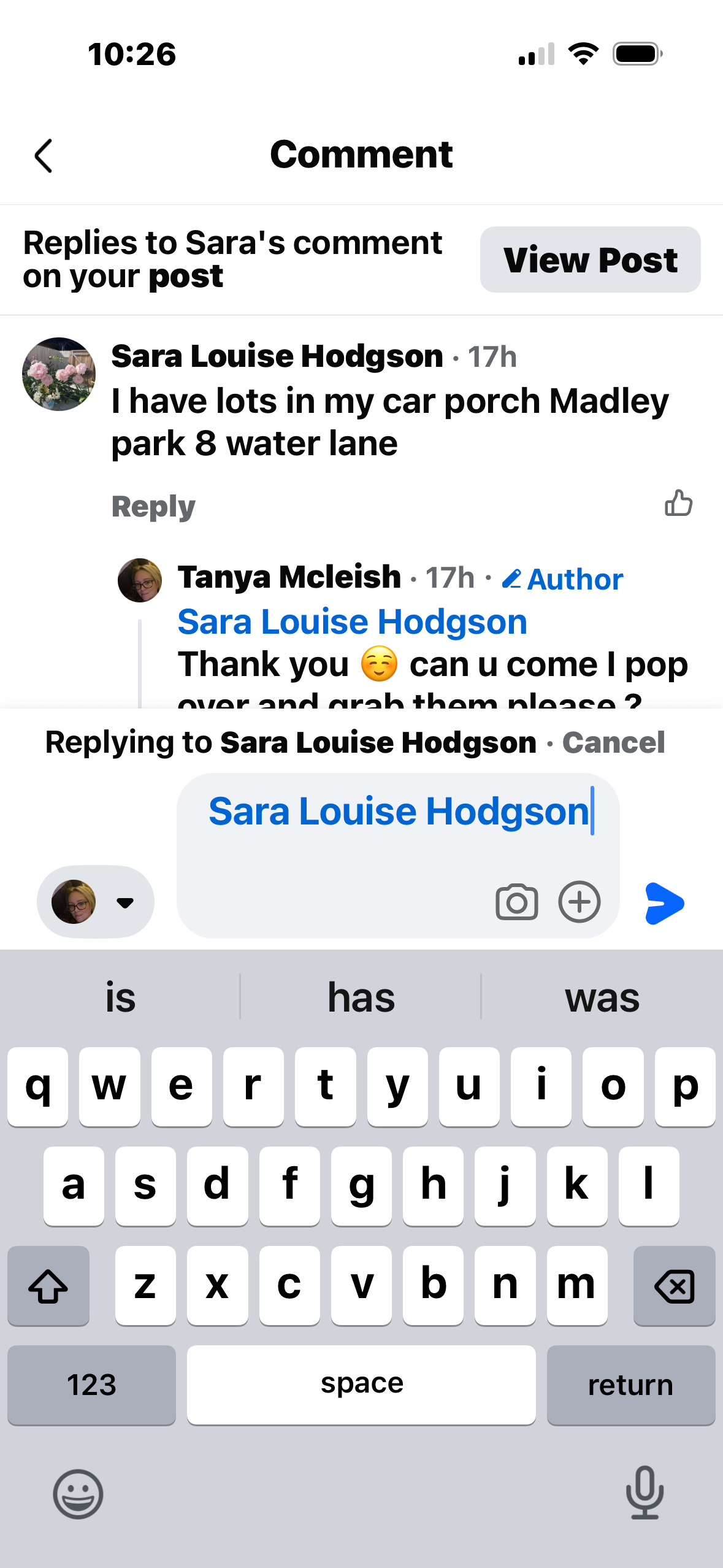Viewport: 723px width, 1568px height.
Task: Open the emoji keyboard
Action: (78, 1494)
